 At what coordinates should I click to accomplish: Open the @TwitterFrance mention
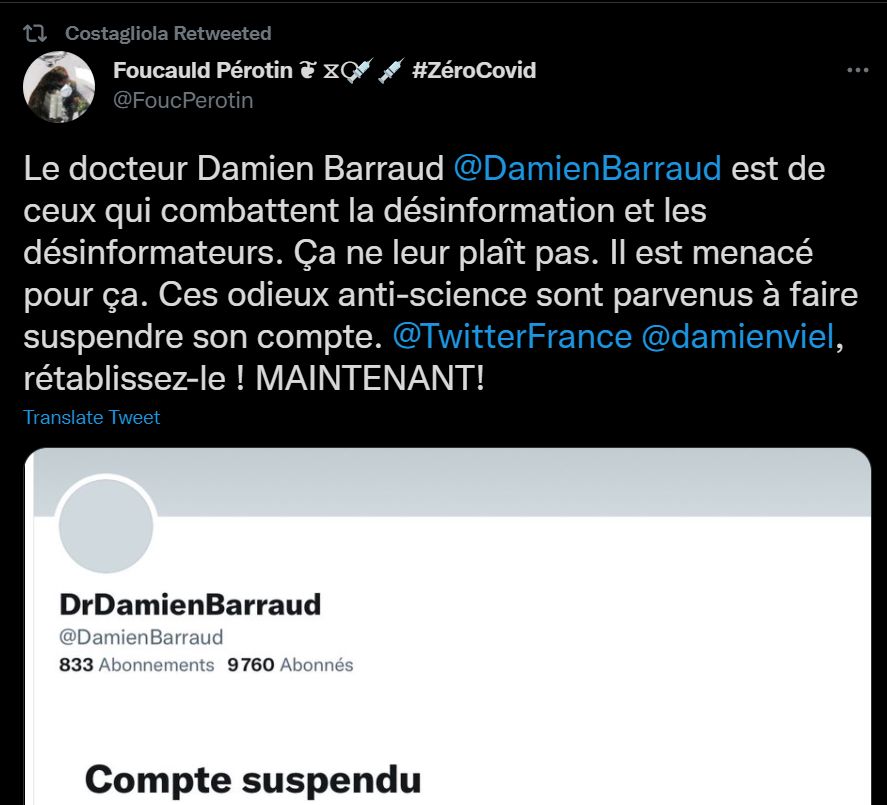(x=512, y=337)
